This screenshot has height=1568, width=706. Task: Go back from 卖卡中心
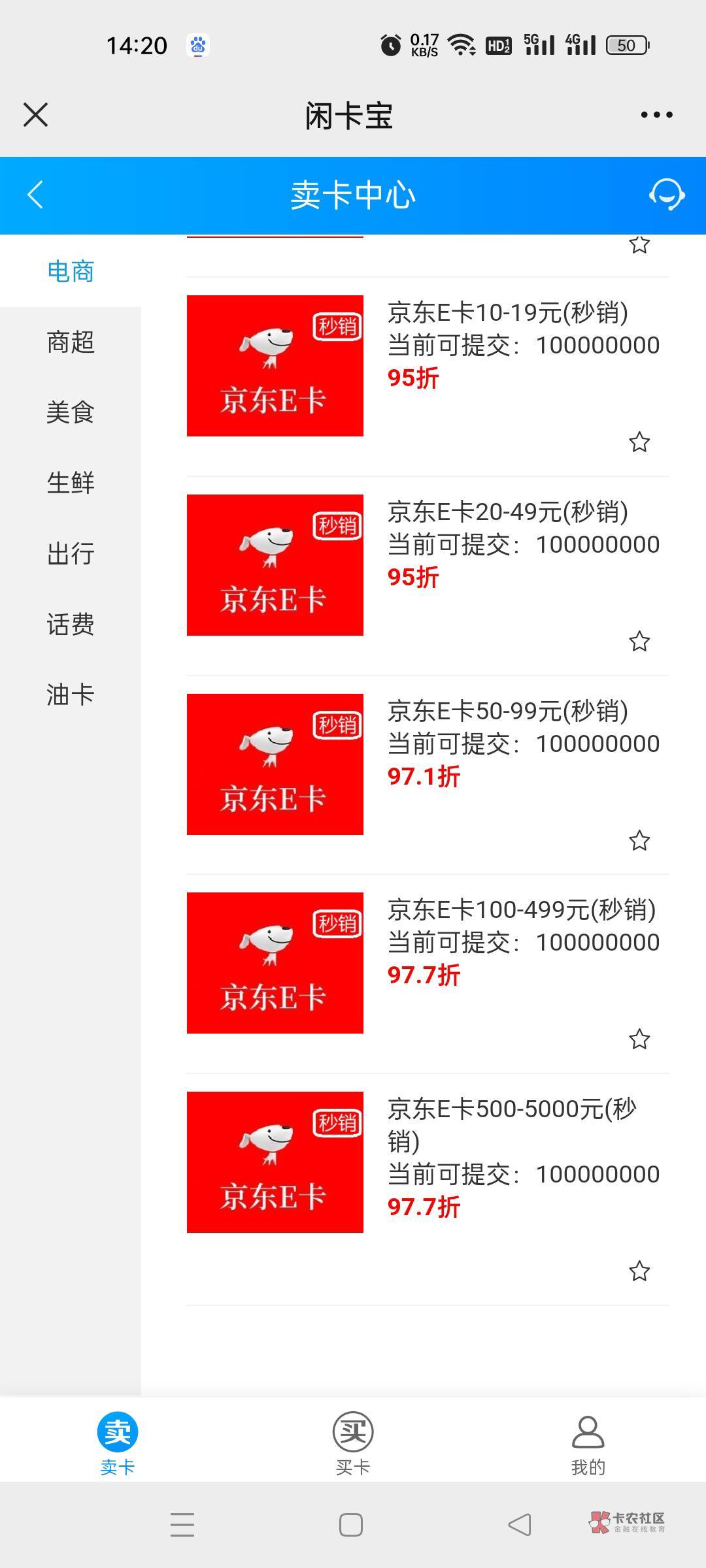click(35, 195)
